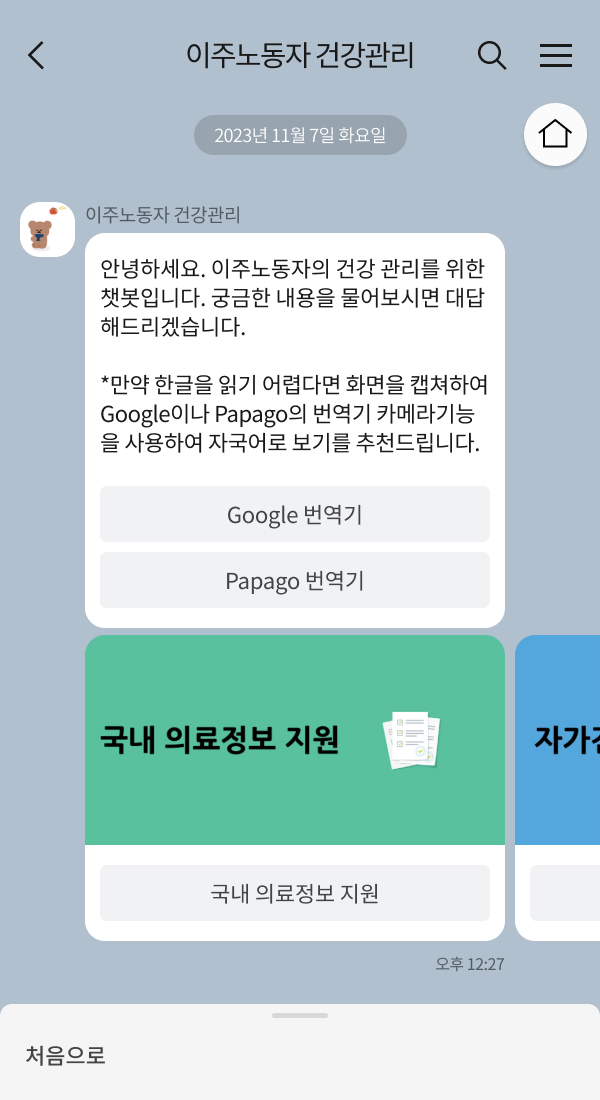Tap the Papago 번역기 button
Screen dimensions: 600x1100
294,580
